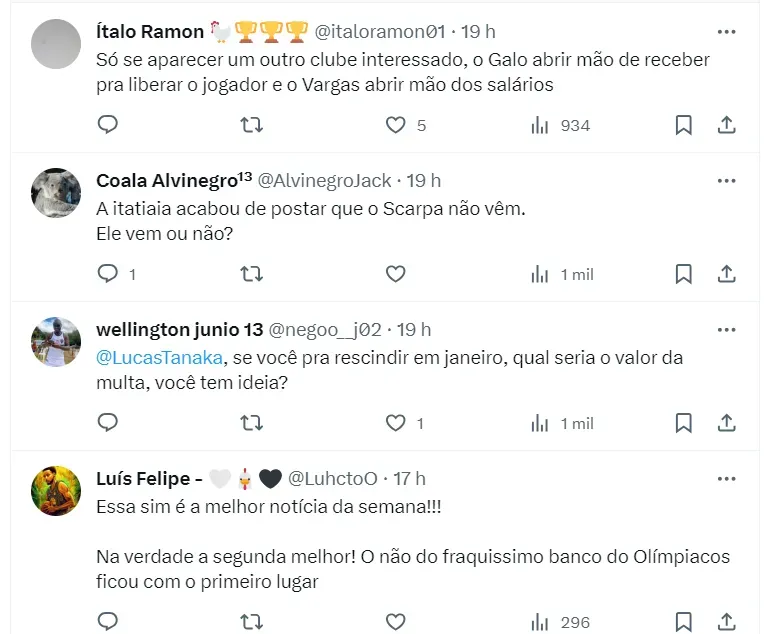Viewport: 782px width, 634px height.
Task: Like Coala Alvinegro's tweet
Action: [x=396, y=274]
